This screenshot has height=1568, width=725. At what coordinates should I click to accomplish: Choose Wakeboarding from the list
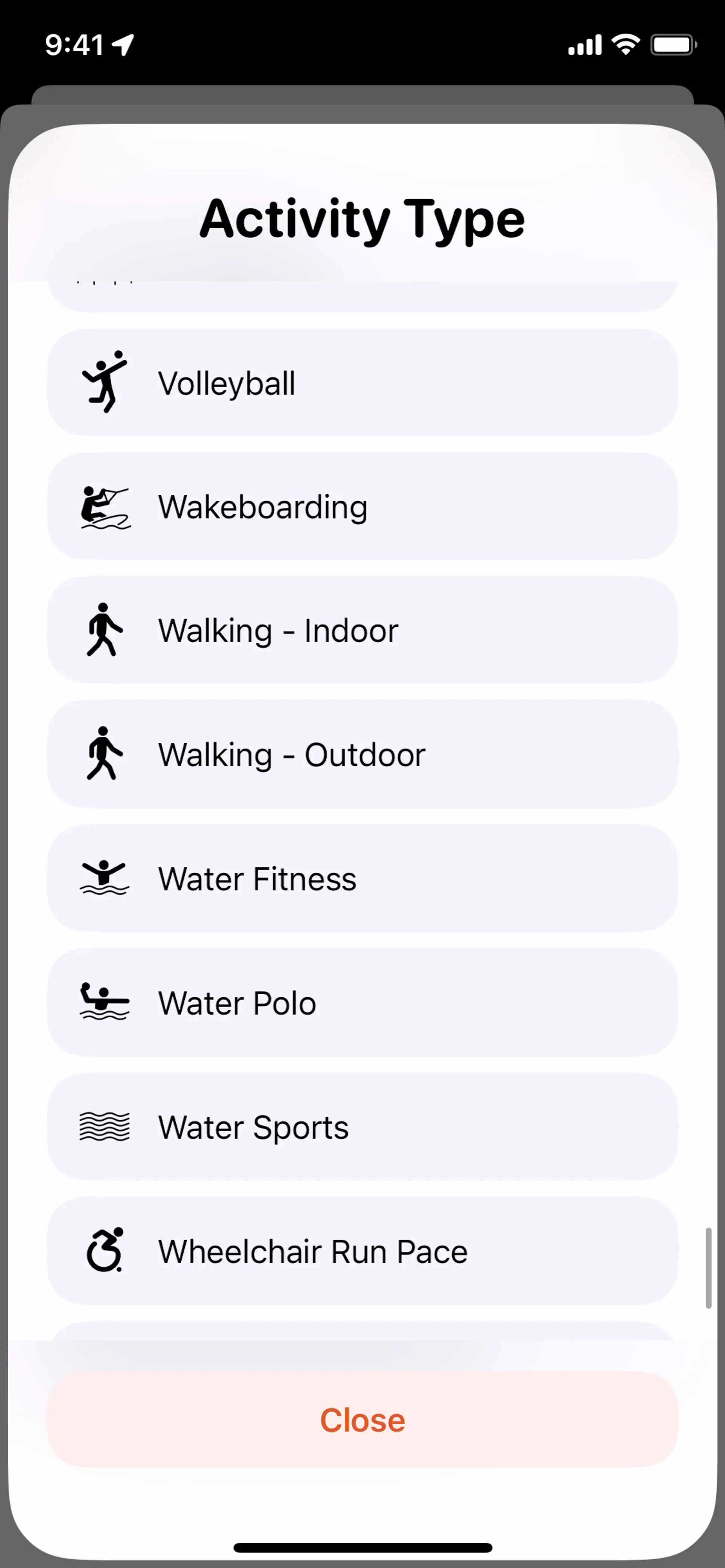(x=362, y=507)
